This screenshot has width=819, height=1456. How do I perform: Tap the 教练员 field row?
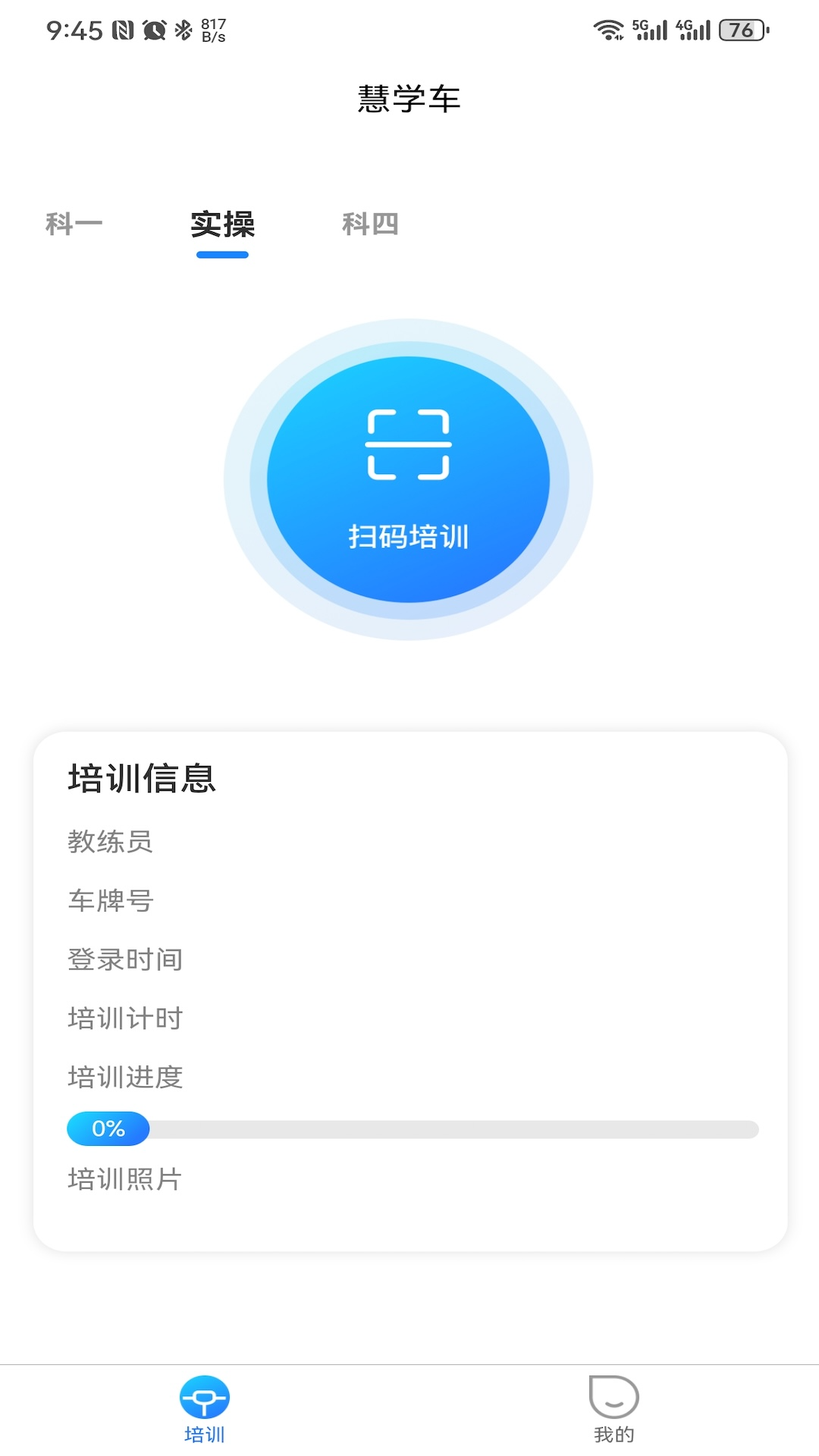tap(109, 842)
